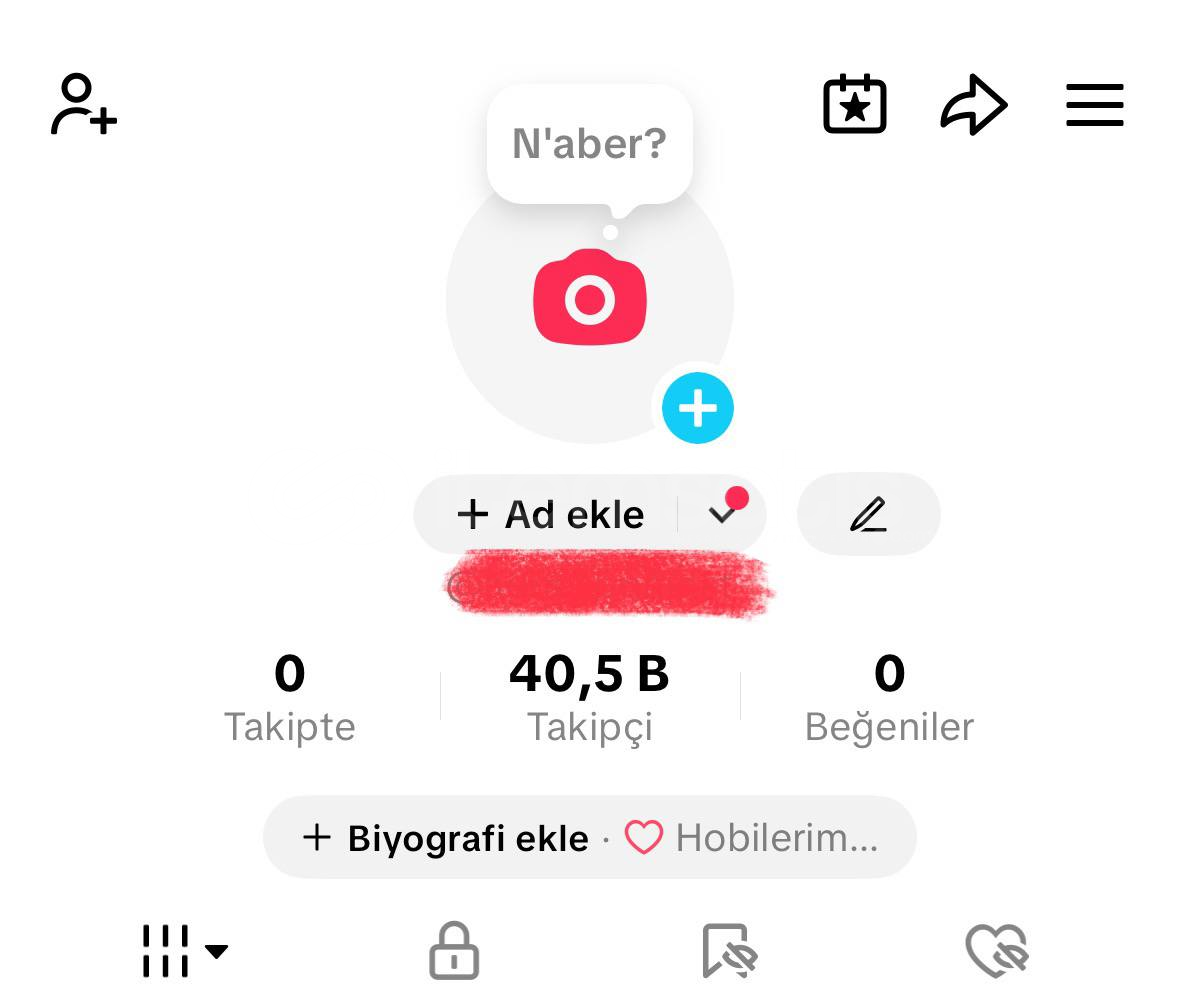Switch to the private videos lock tab
Viewport: 1179px width, 993px height.
click(x=454, y=950)
